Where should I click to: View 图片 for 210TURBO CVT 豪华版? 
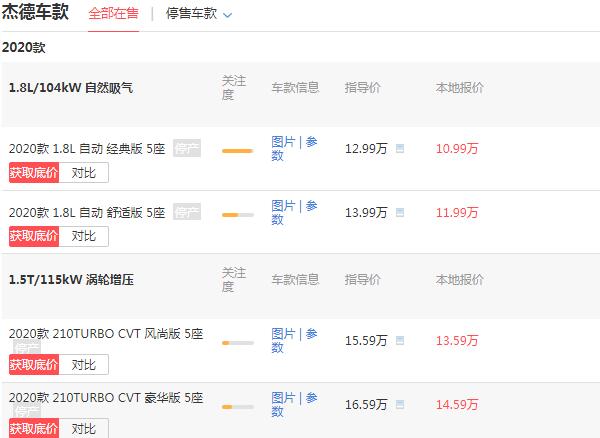point(283,398)
